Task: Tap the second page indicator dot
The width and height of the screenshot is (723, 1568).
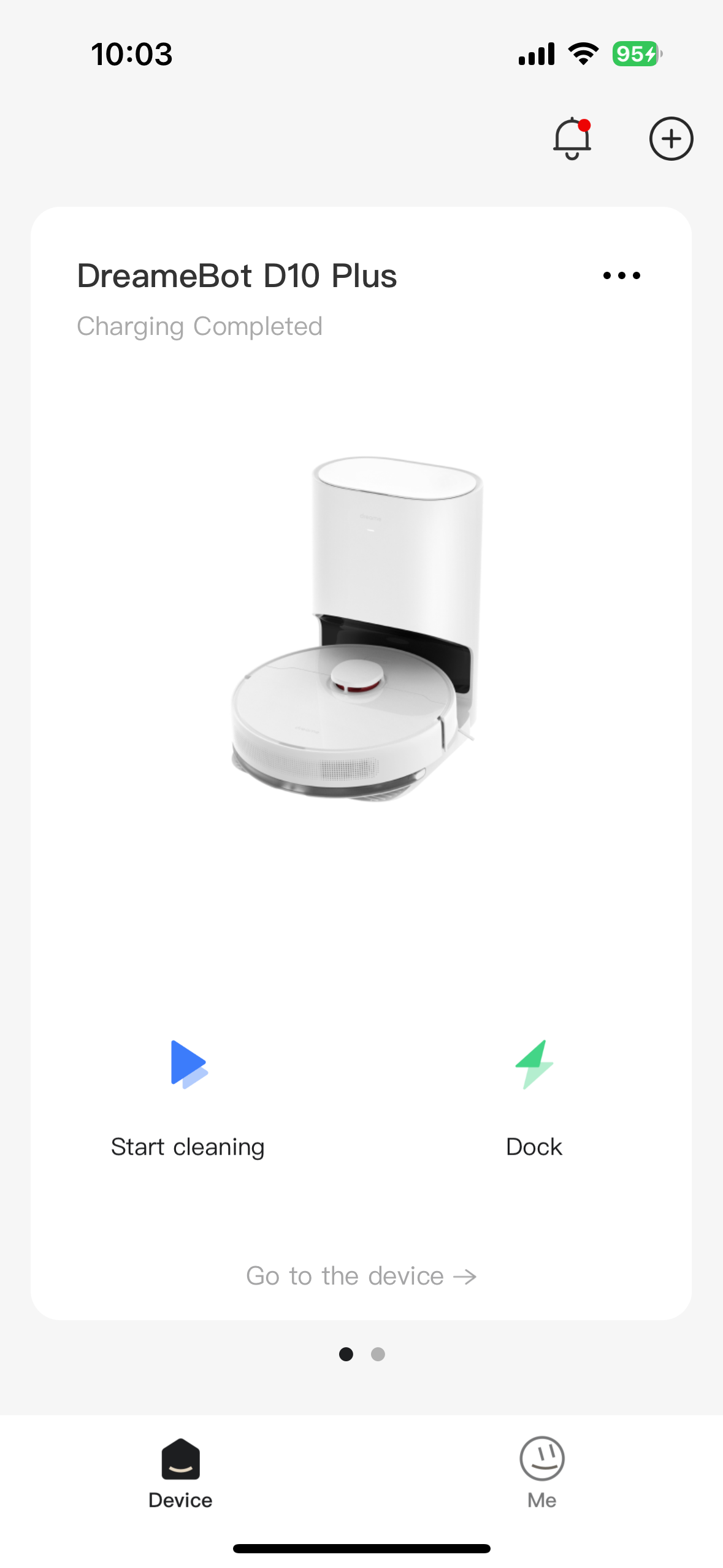Action: pyautogui.click(x=378, y=1355)
